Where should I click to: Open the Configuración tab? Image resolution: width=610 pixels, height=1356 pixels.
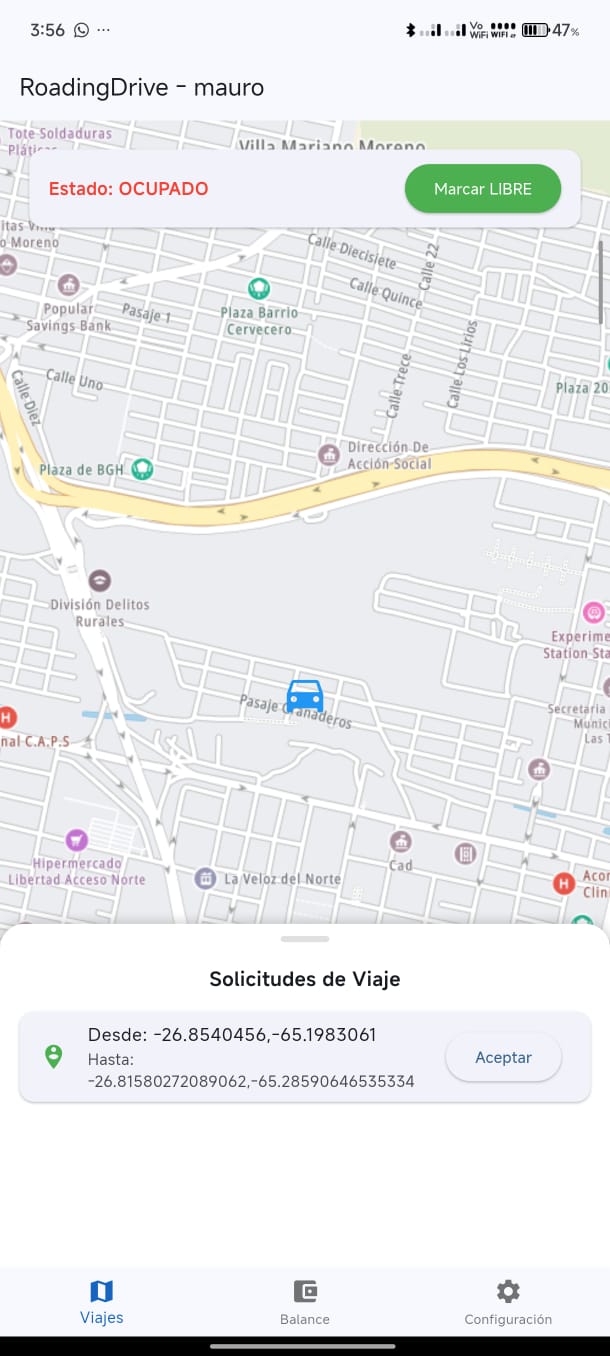(508, 1302)
